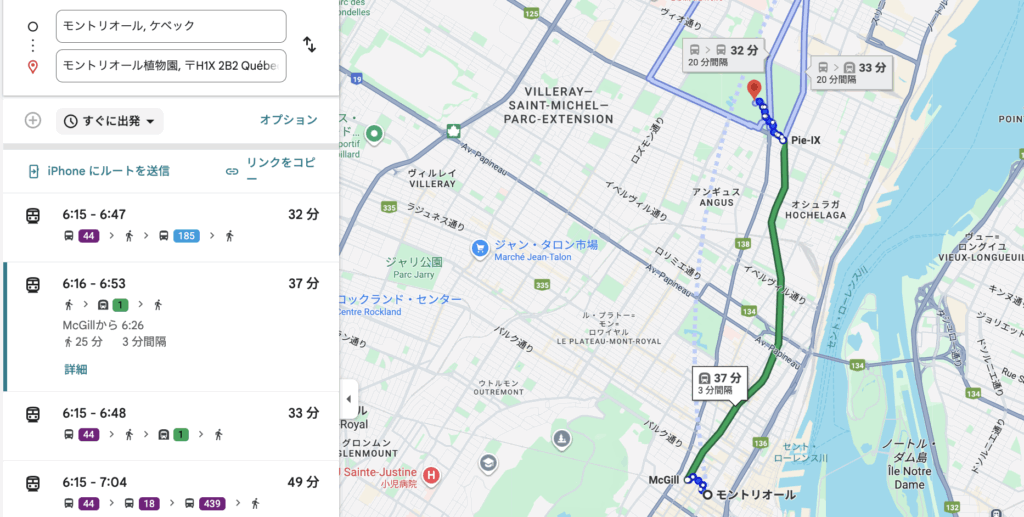Select the 6:15 - 6:47 route, 32 分

170,224
